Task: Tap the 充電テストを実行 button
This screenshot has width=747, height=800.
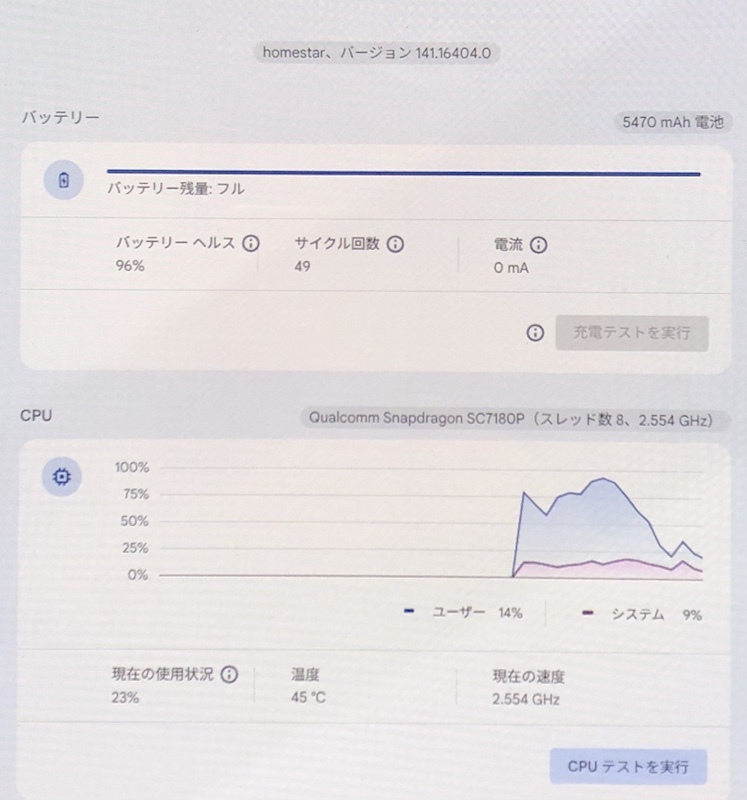Action: pos(632,333)
